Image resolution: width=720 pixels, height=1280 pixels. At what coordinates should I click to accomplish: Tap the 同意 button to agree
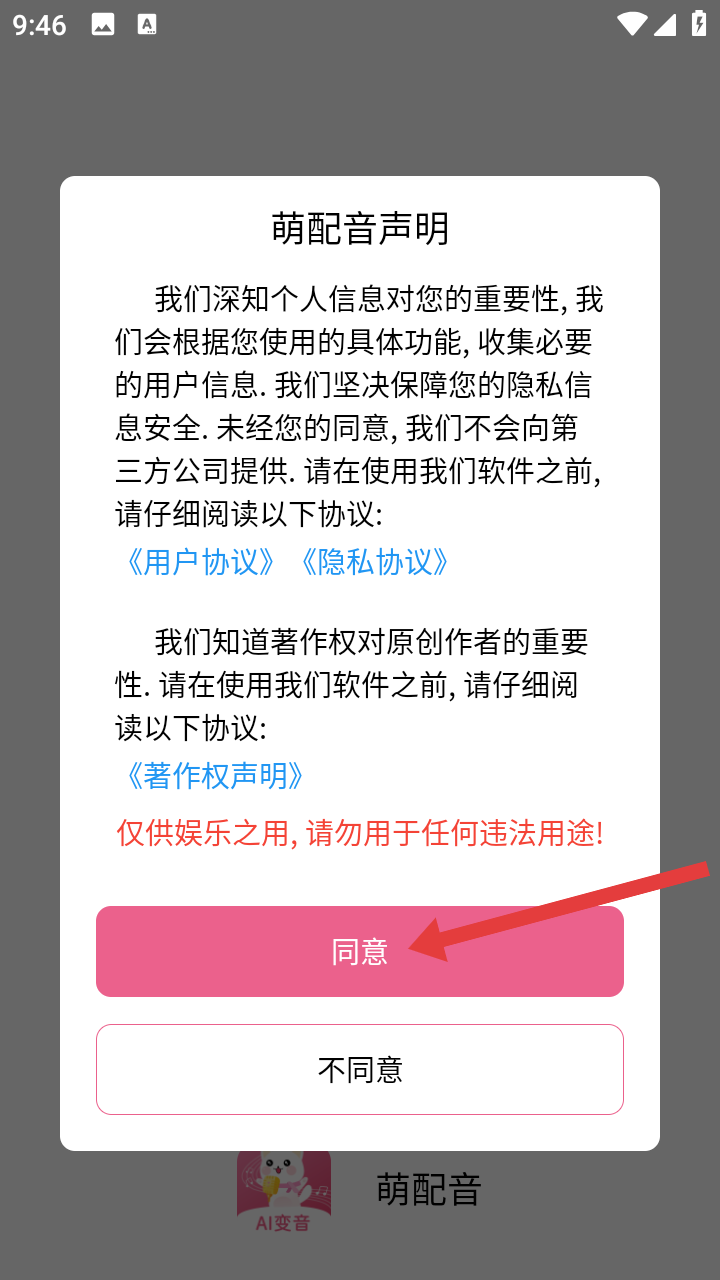click(359, 951)
